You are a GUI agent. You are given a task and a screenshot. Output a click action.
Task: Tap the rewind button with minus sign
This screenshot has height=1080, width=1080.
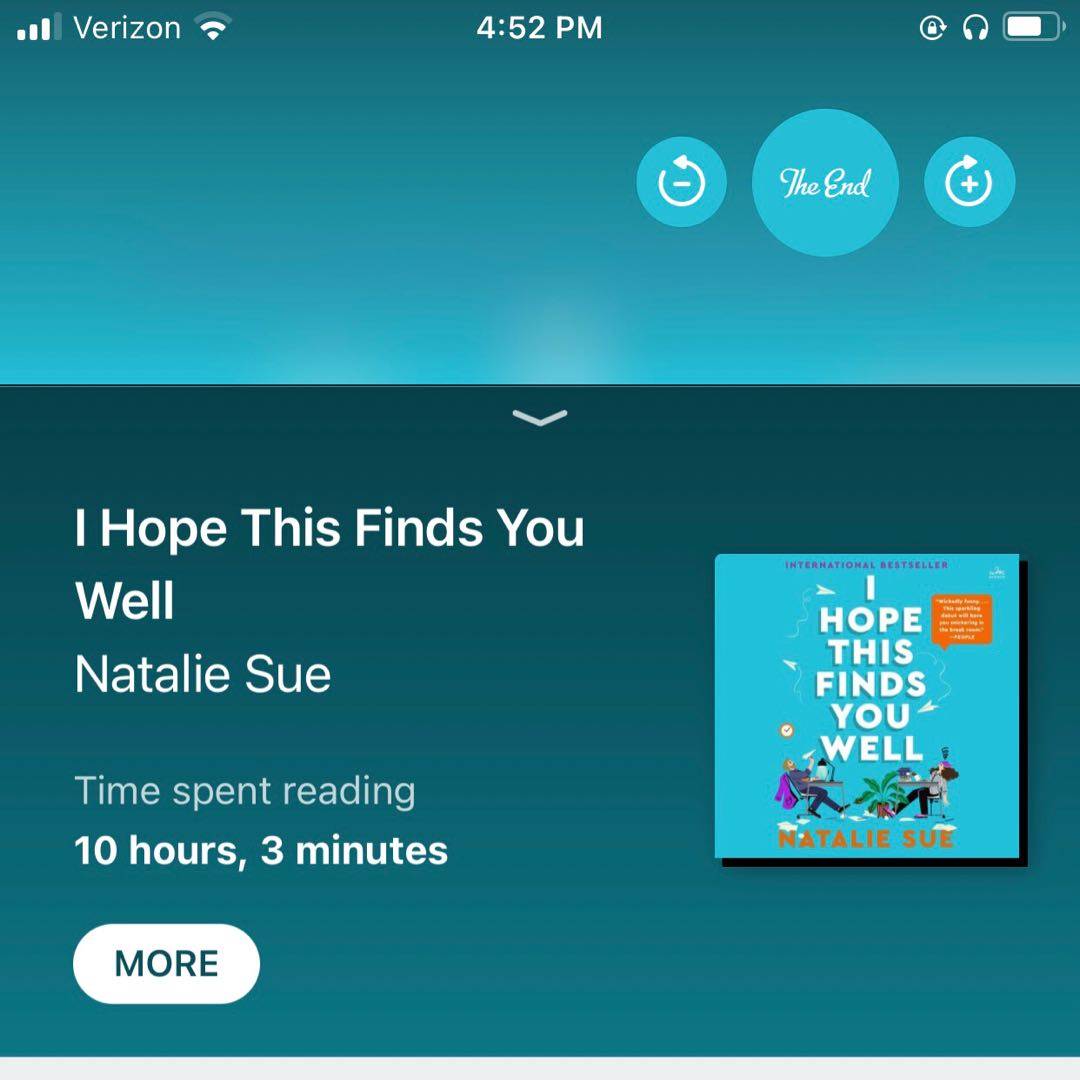click(x=681, y=182)
